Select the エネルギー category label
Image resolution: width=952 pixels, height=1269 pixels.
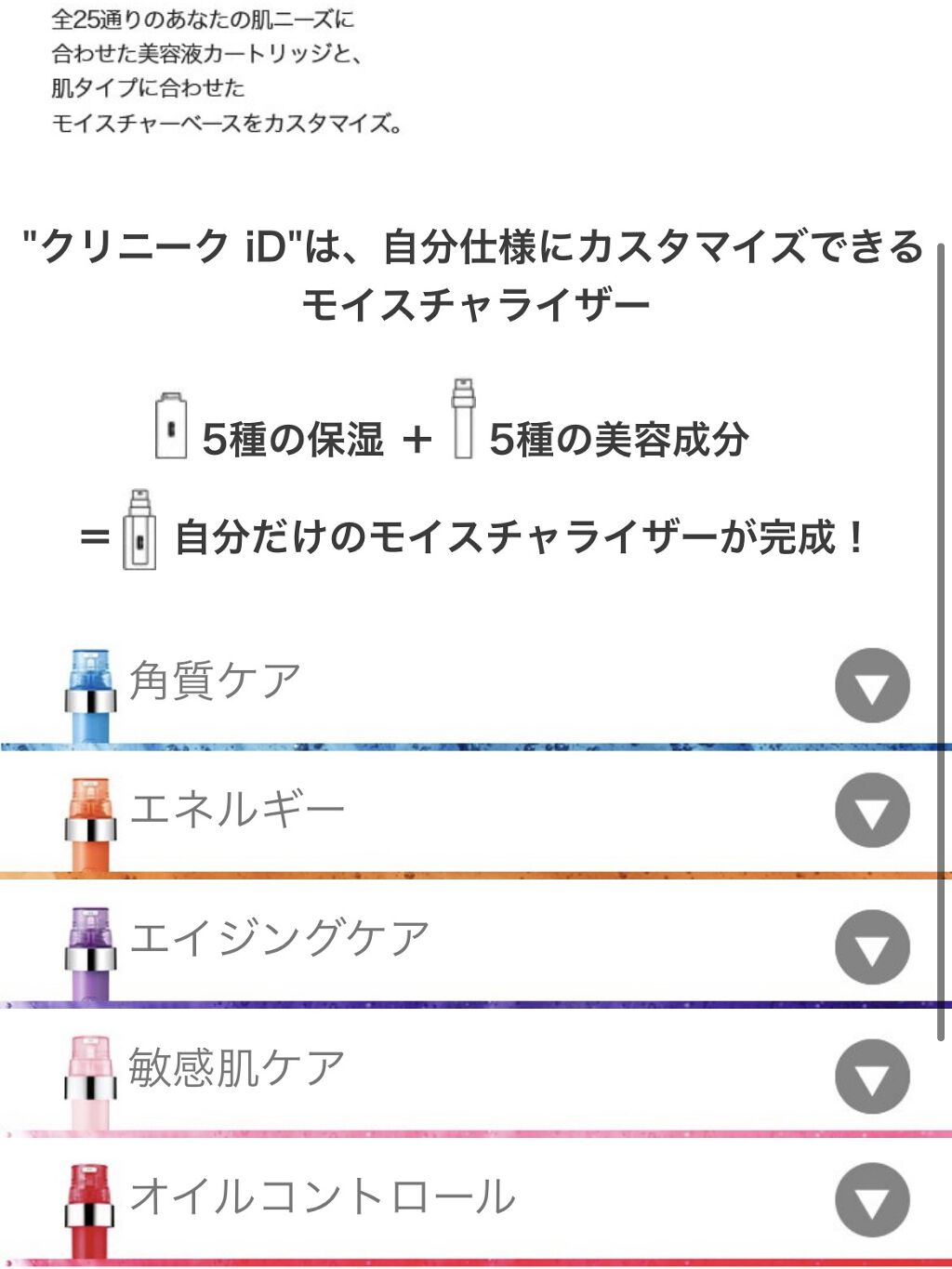pyautogui.click(x=238, y=805)
